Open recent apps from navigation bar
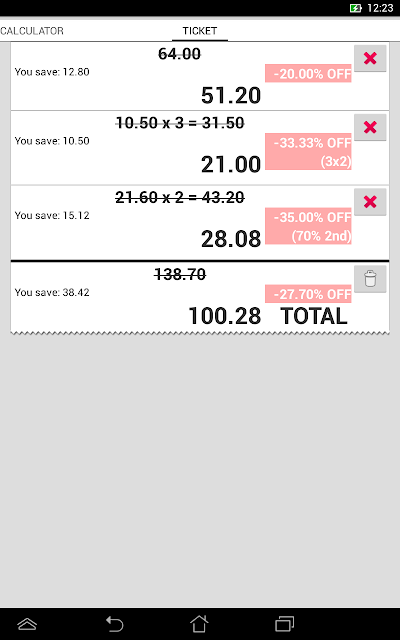 284,624
